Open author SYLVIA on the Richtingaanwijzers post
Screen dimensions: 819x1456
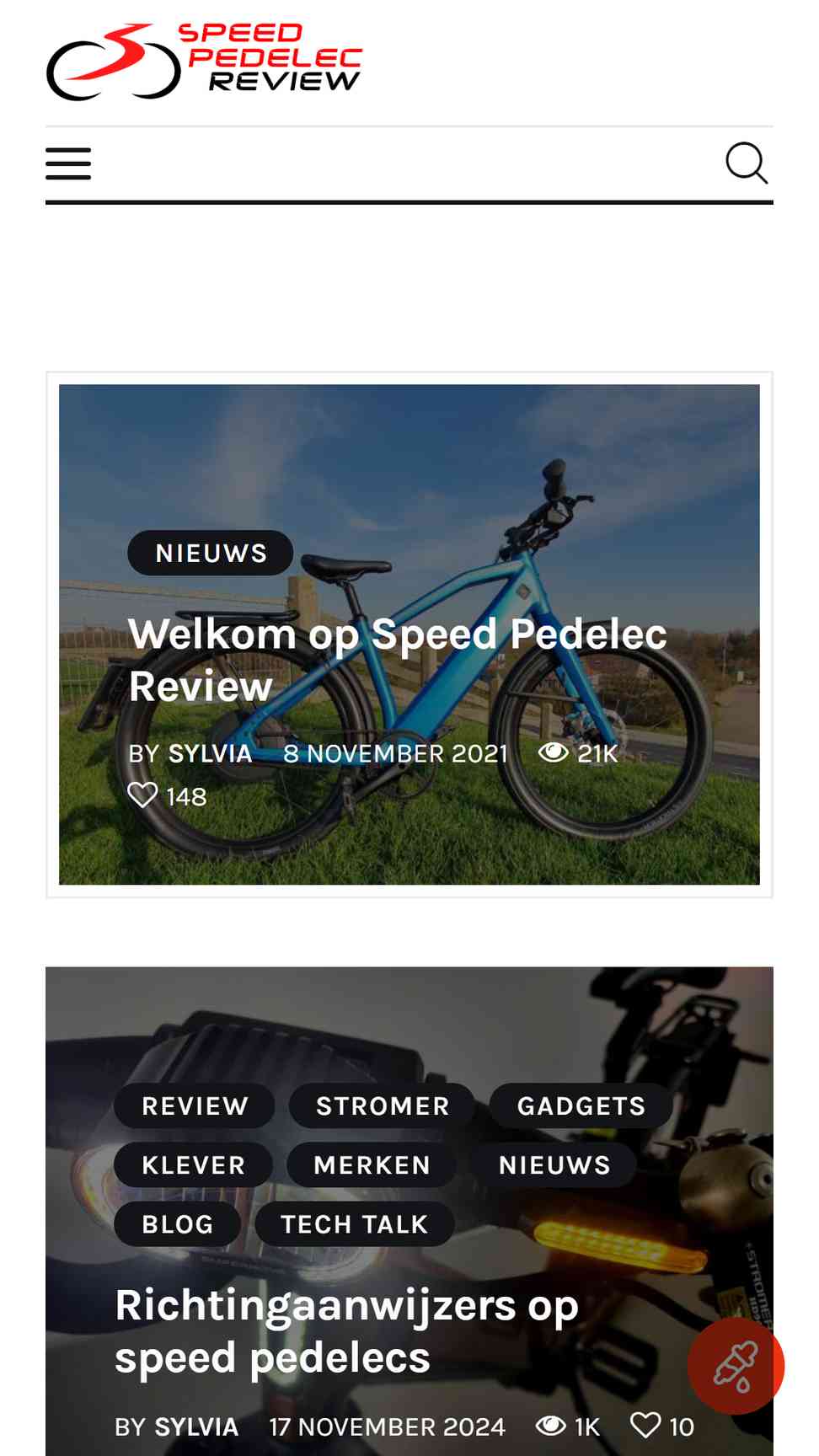coord(196,1427)
